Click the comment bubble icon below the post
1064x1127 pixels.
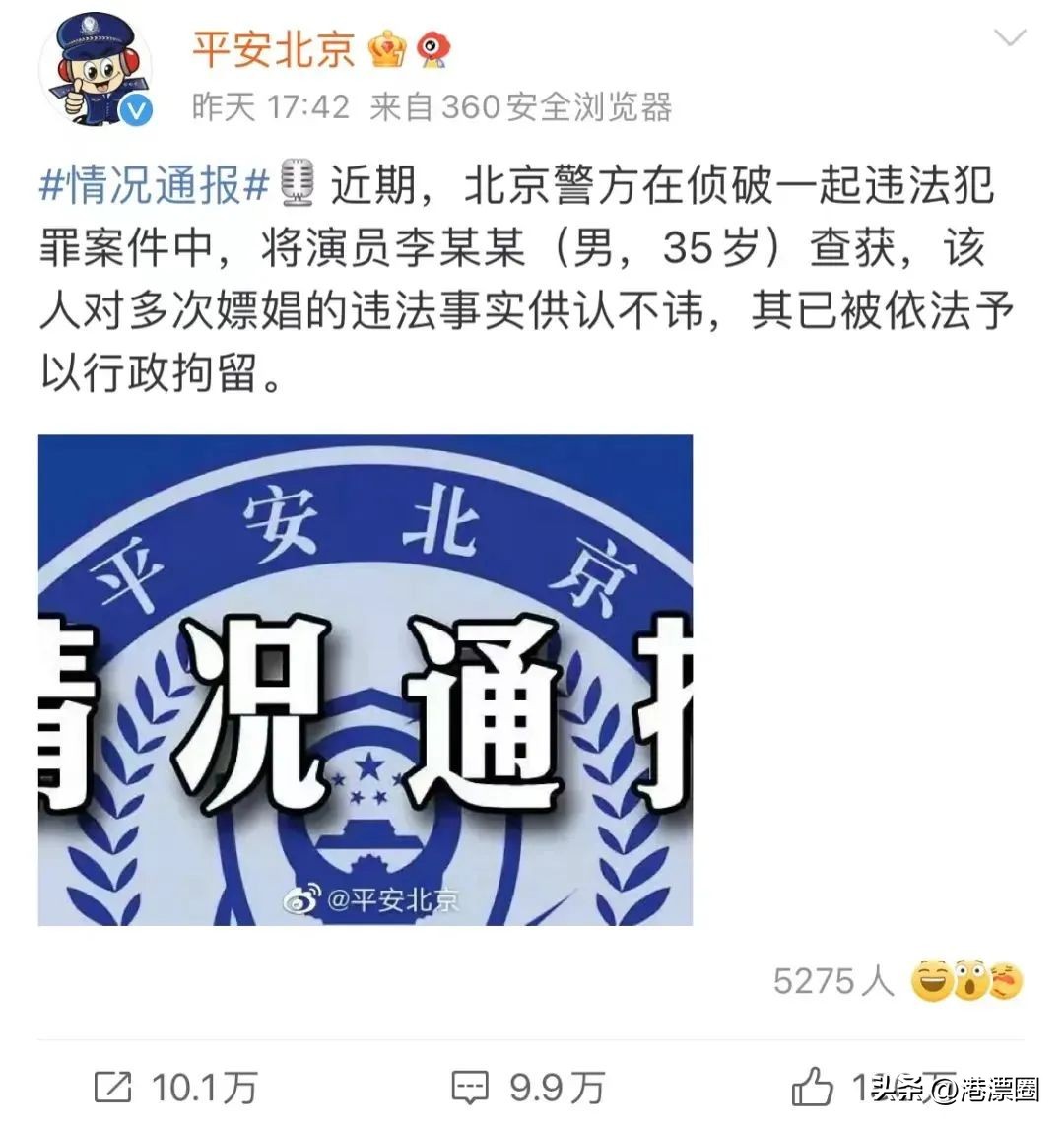click(471, 1084)
